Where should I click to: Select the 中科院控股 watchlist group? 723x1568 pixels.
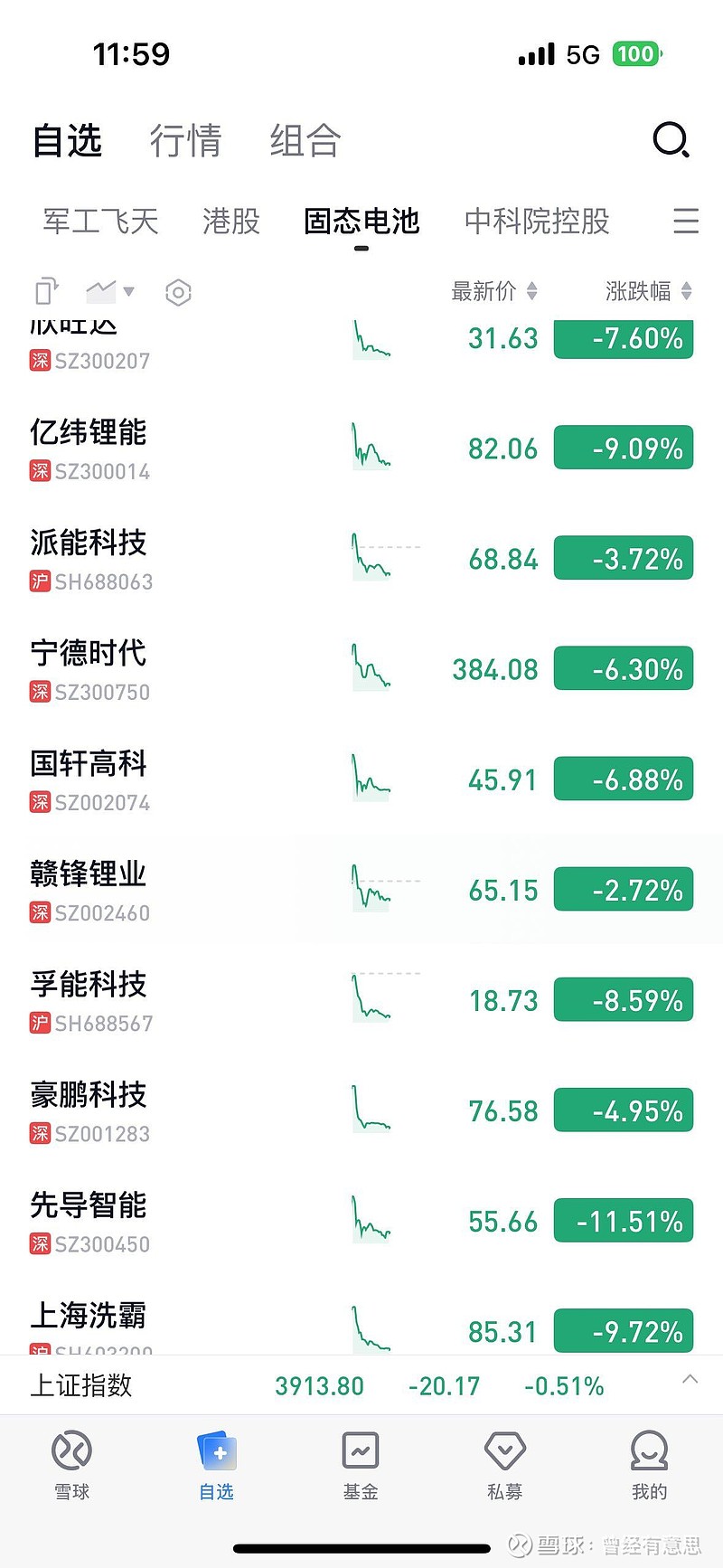click(x=537, y=222)
